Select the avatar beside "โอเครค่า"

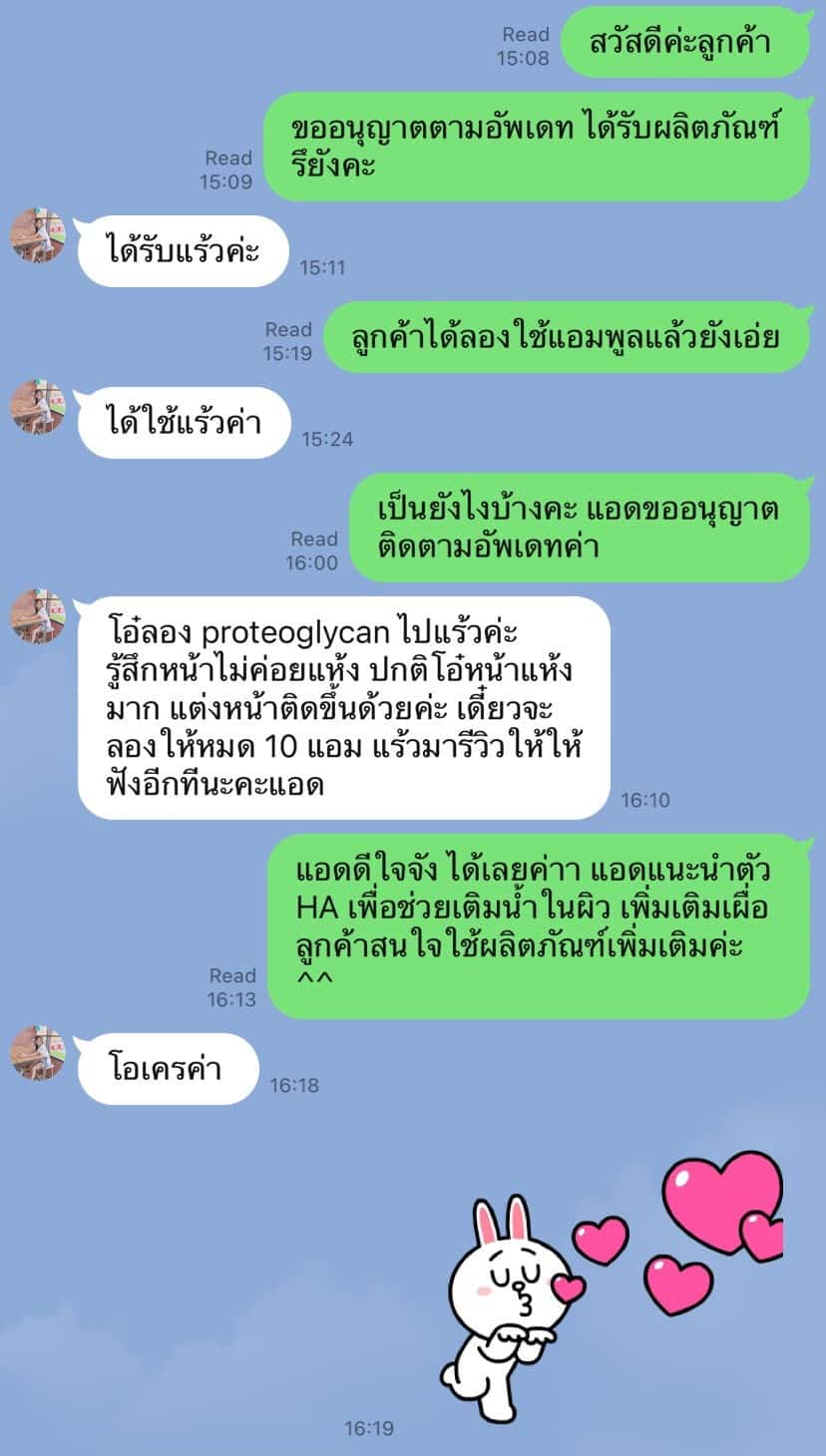38,1053
